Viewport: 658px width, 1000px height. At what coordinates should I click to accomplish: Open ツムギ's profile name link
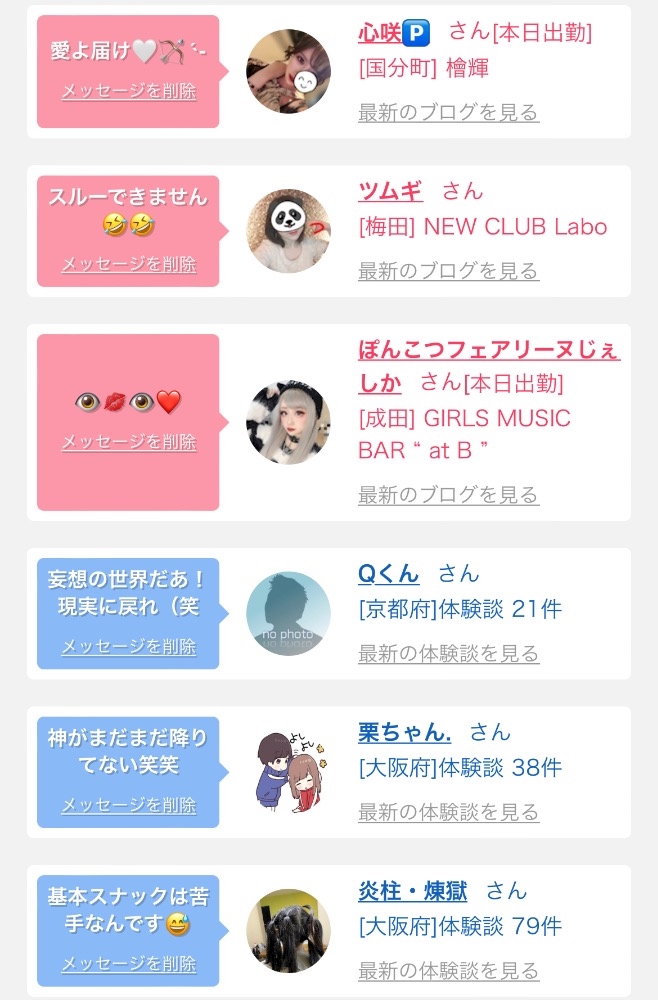coord(390,191)
